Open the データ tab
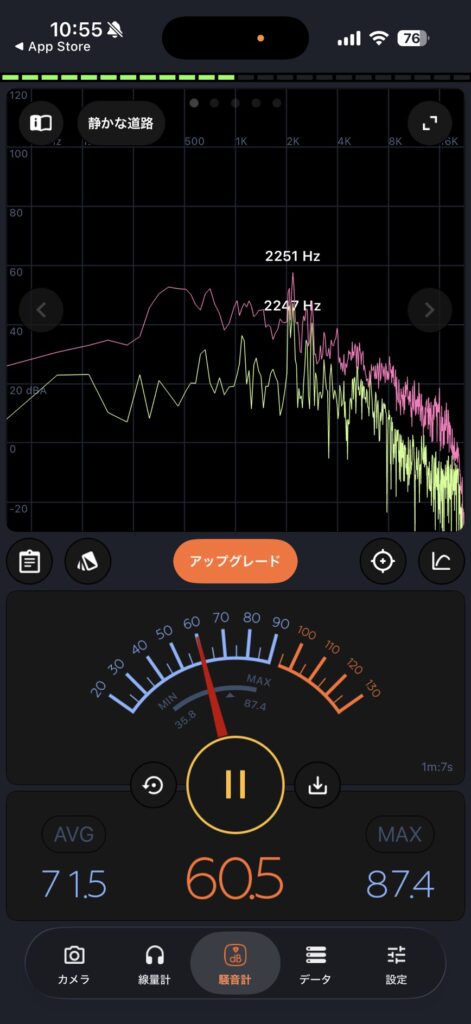The image size is (471, 1024). (x=316, y=965)
